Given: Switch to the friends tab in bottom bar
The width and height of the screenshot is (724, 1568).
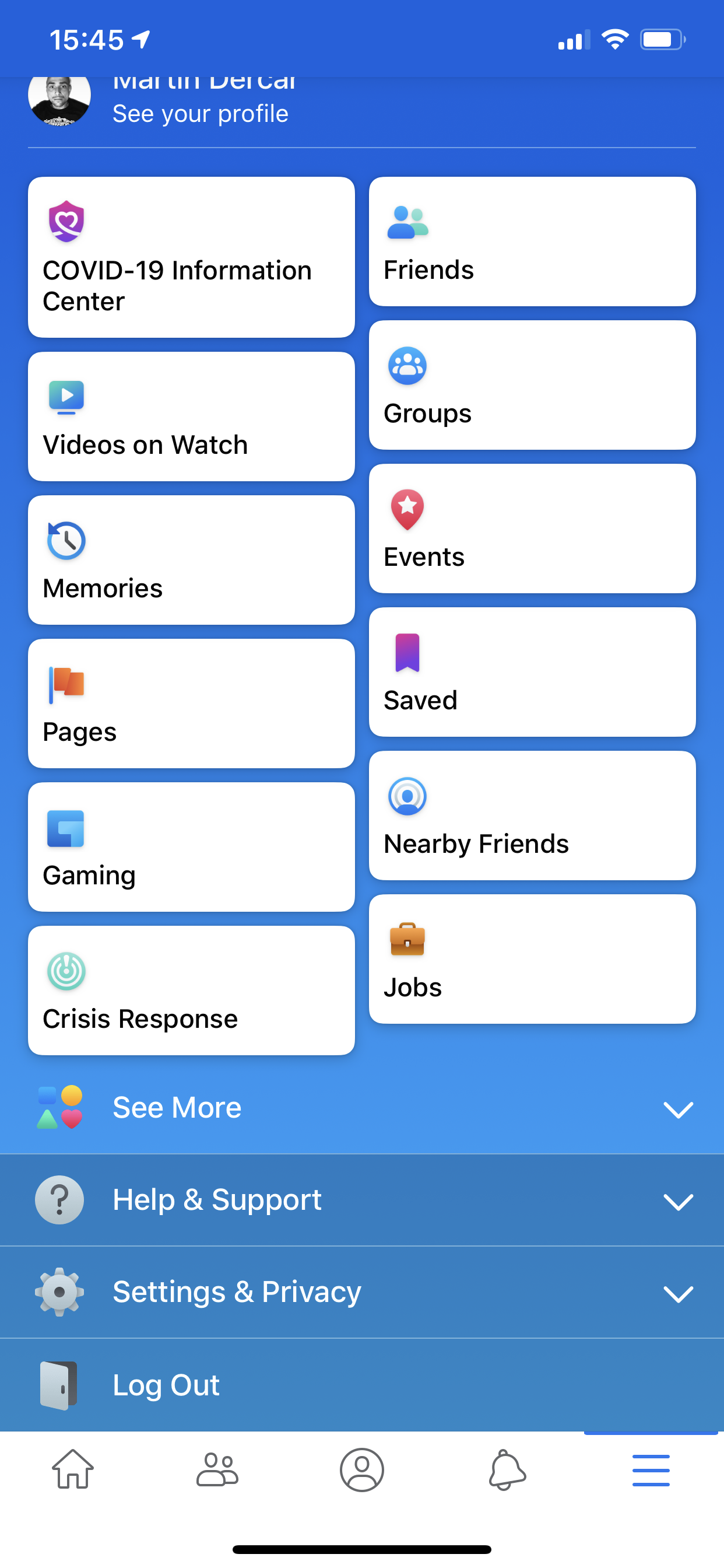Looking at the screenshot, I should 217,1470.
